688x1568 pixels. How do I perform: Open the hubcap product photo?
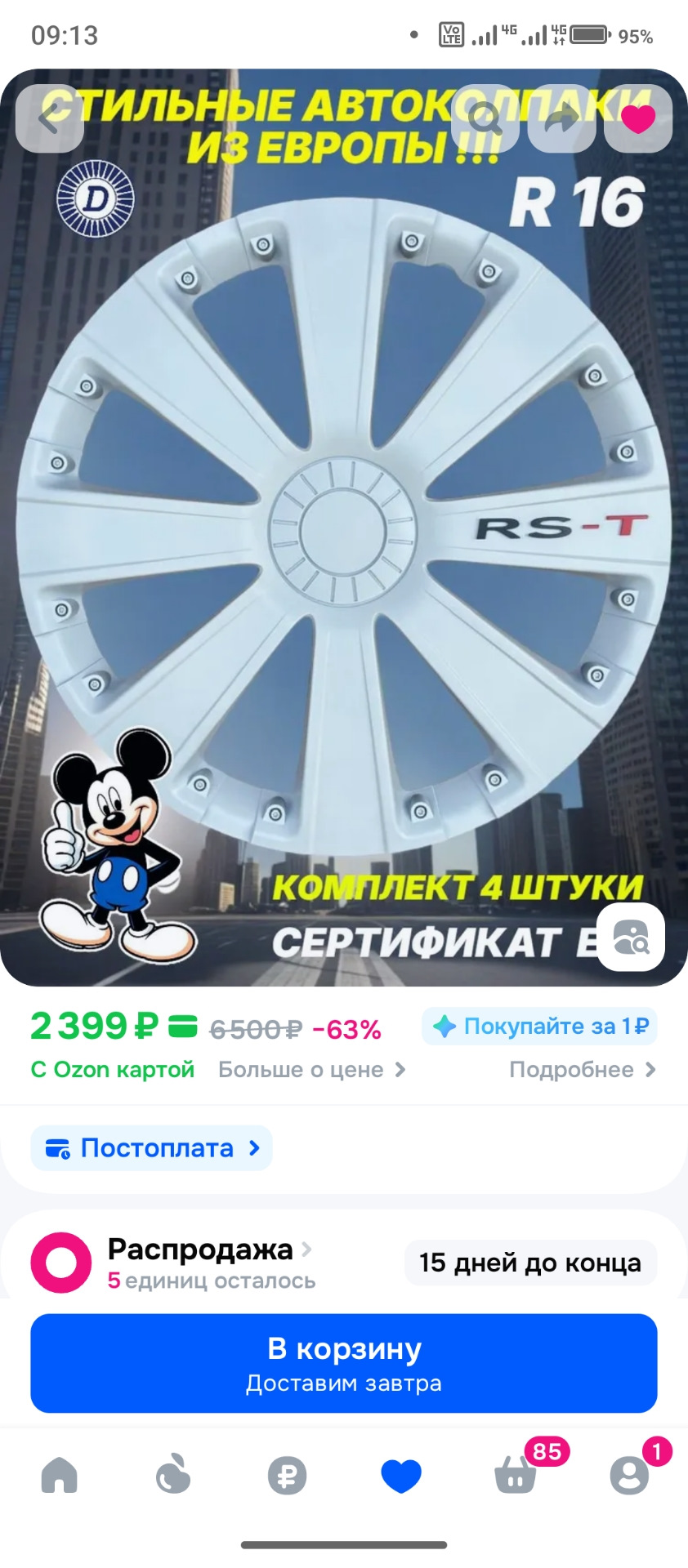click(x=343, y=523)
